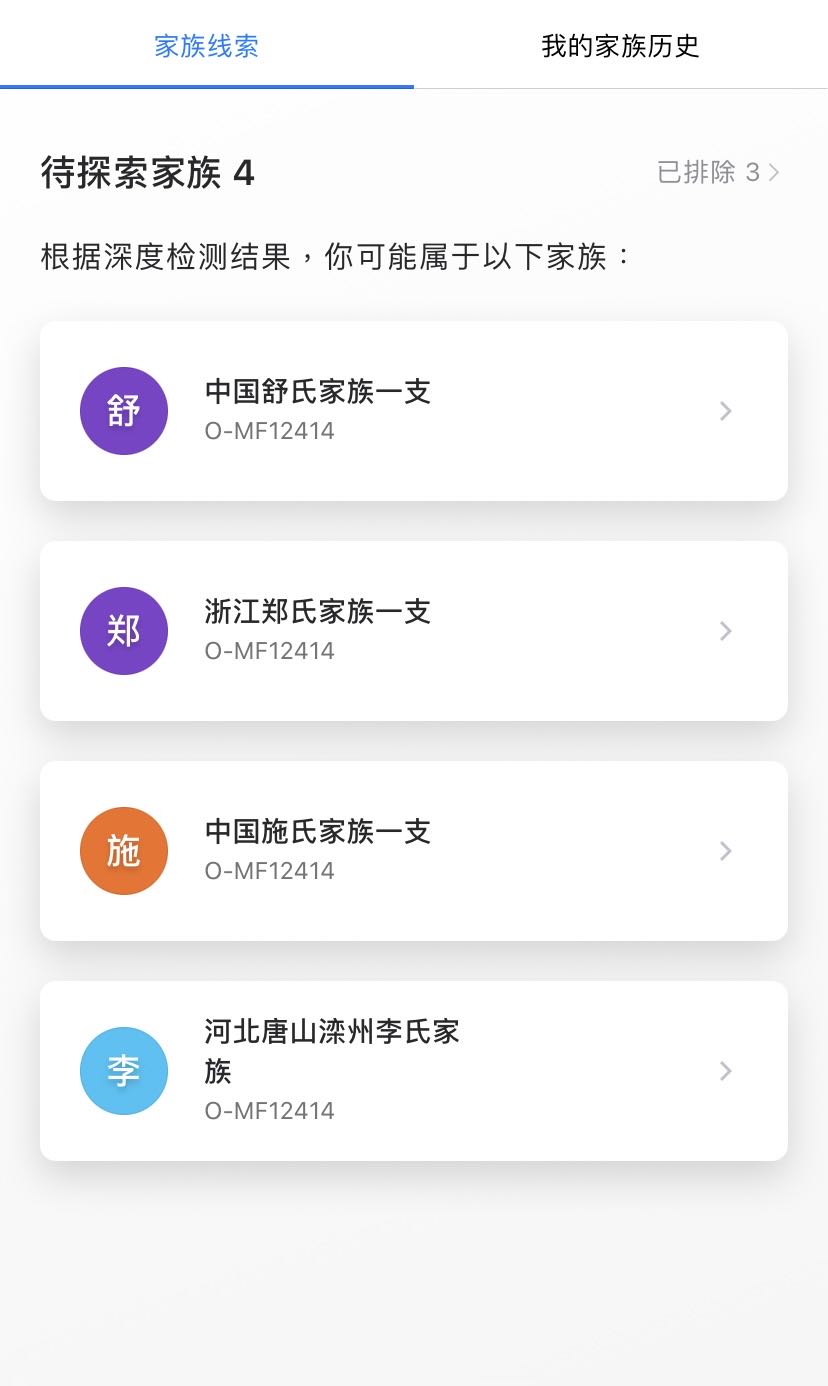Screen dimensions: 828x1386
Task: Open the 中国舒氏家族一支 card
Action: (413, 411)
